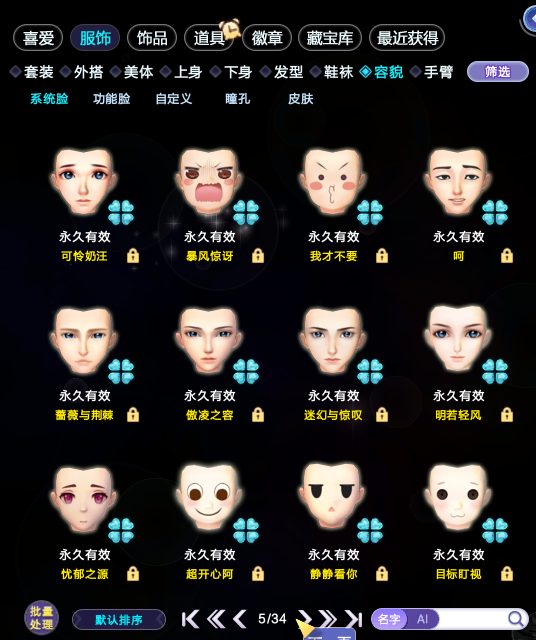Jump to the first page

pos(190,619)
